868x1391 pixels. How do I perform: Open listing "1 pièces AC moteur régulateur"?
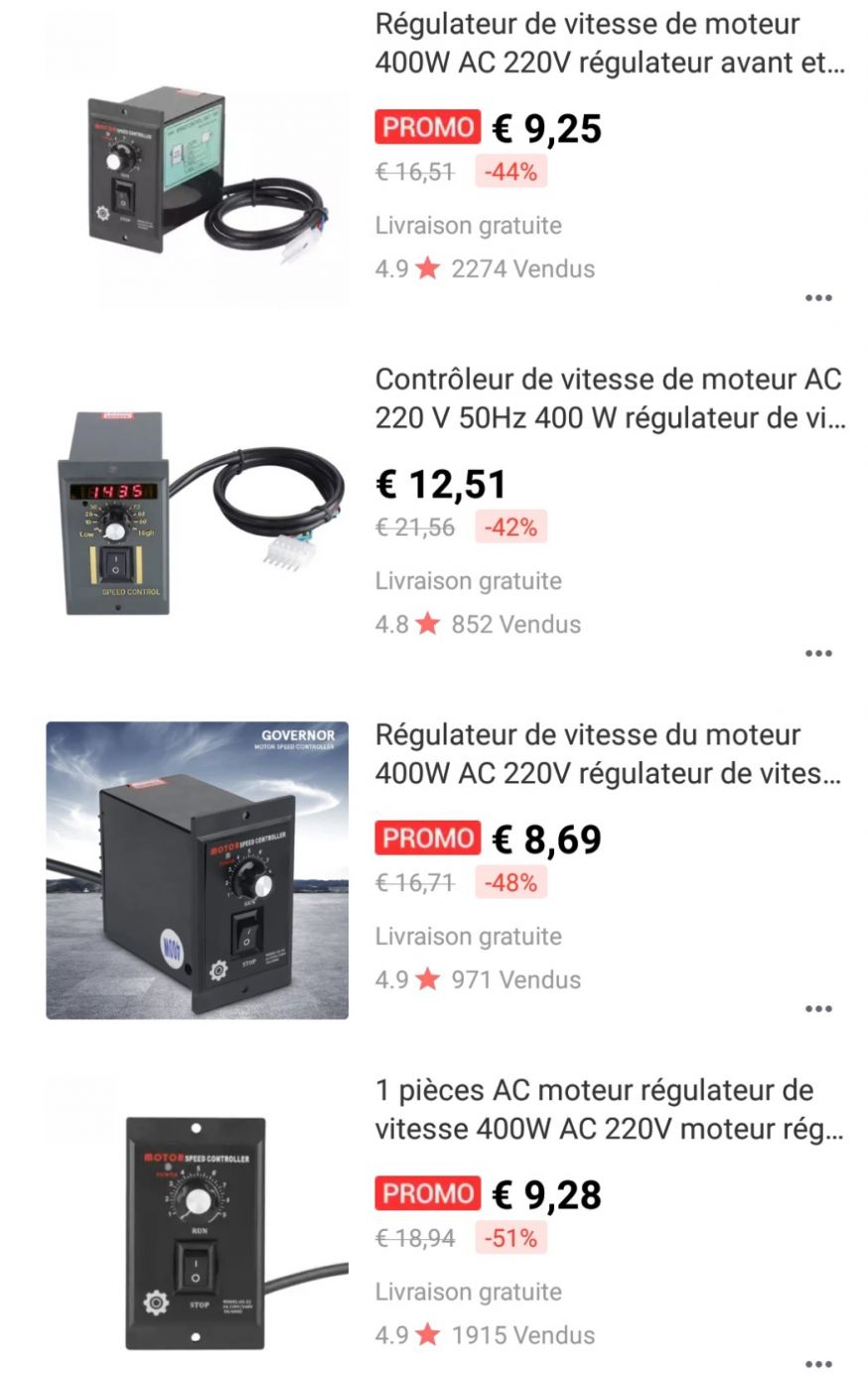(608, 1110)
